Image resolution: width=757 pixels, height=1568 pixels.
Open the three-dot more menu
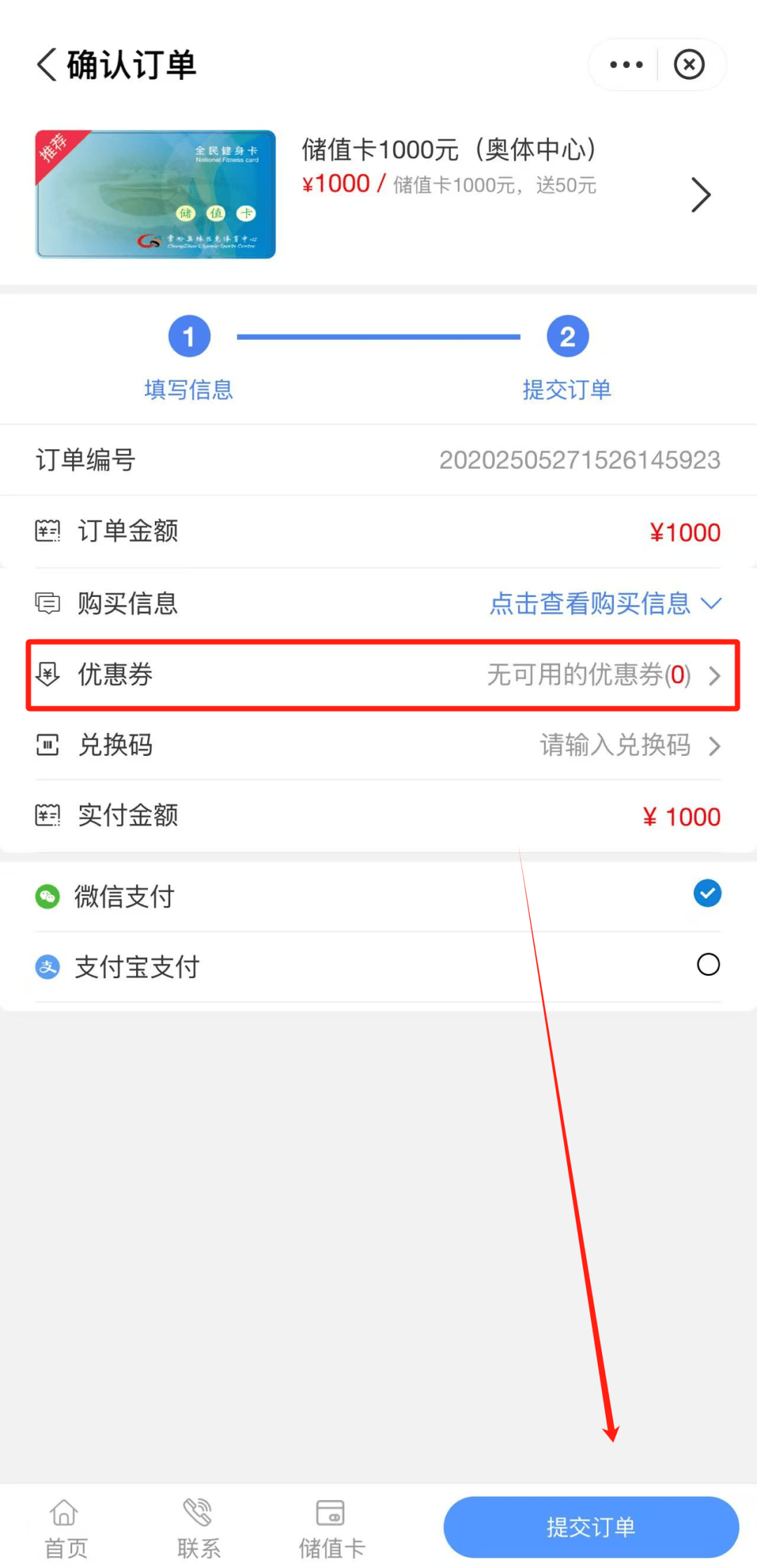click(626, 65)
